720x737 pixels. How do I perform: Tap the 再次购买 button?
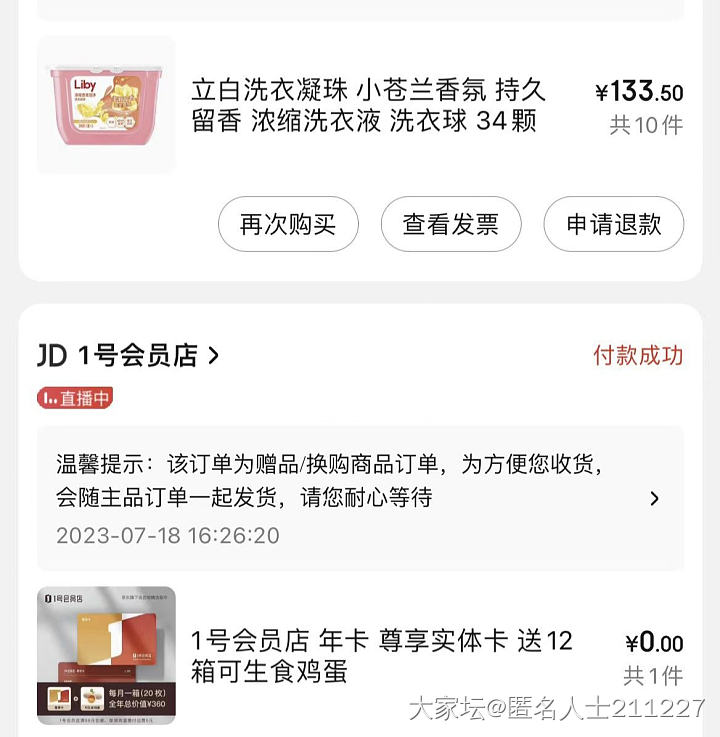[288, 224]
